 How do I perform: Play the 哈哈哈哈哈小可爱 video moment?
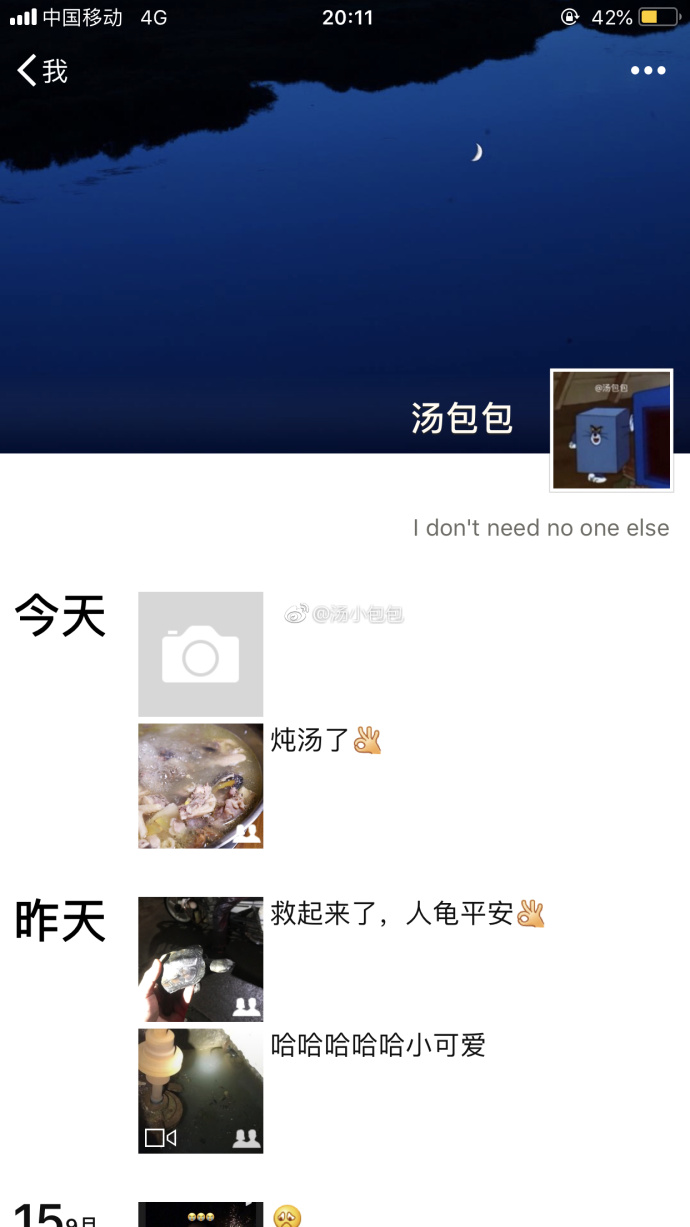200,1091
